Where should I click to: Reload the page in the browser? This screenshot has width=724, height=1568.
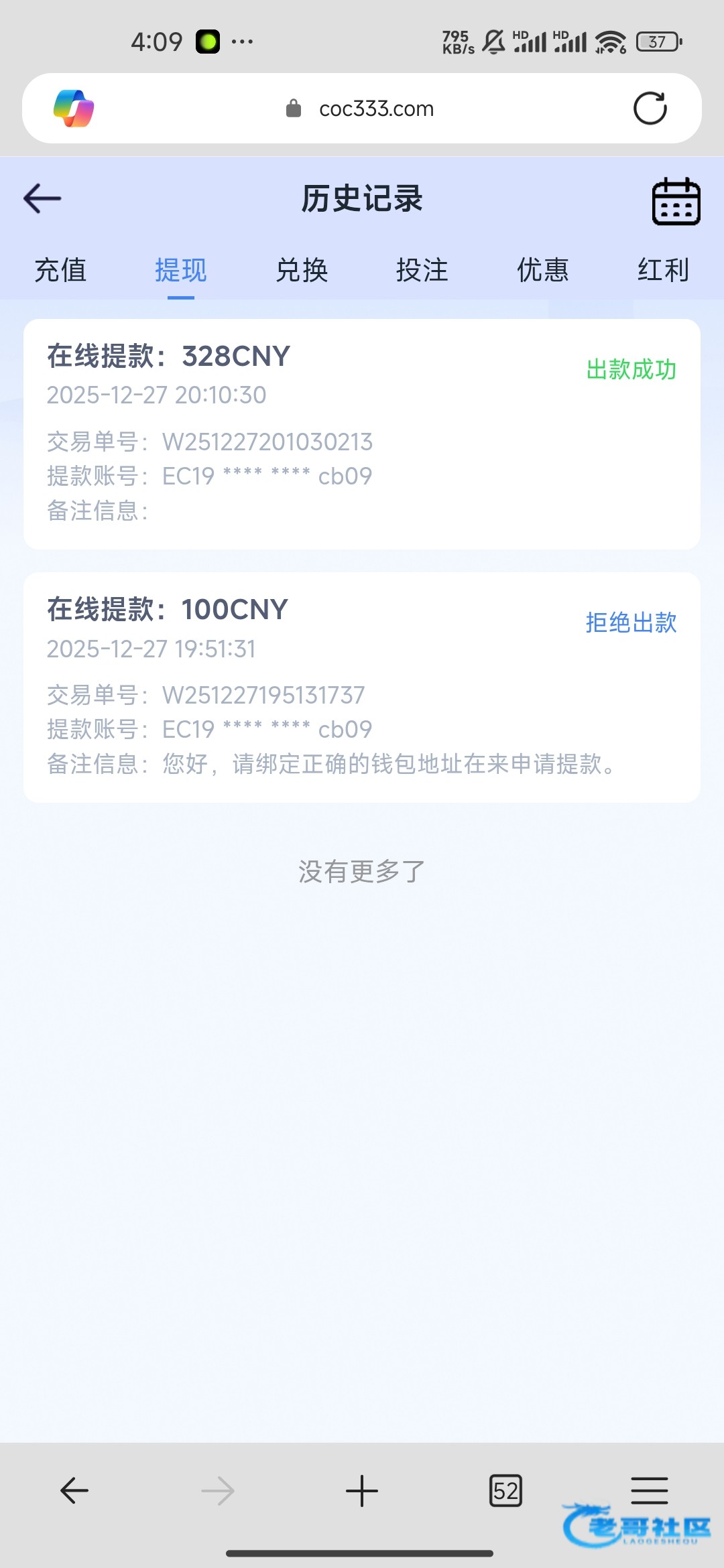click(x=650, y=108)
